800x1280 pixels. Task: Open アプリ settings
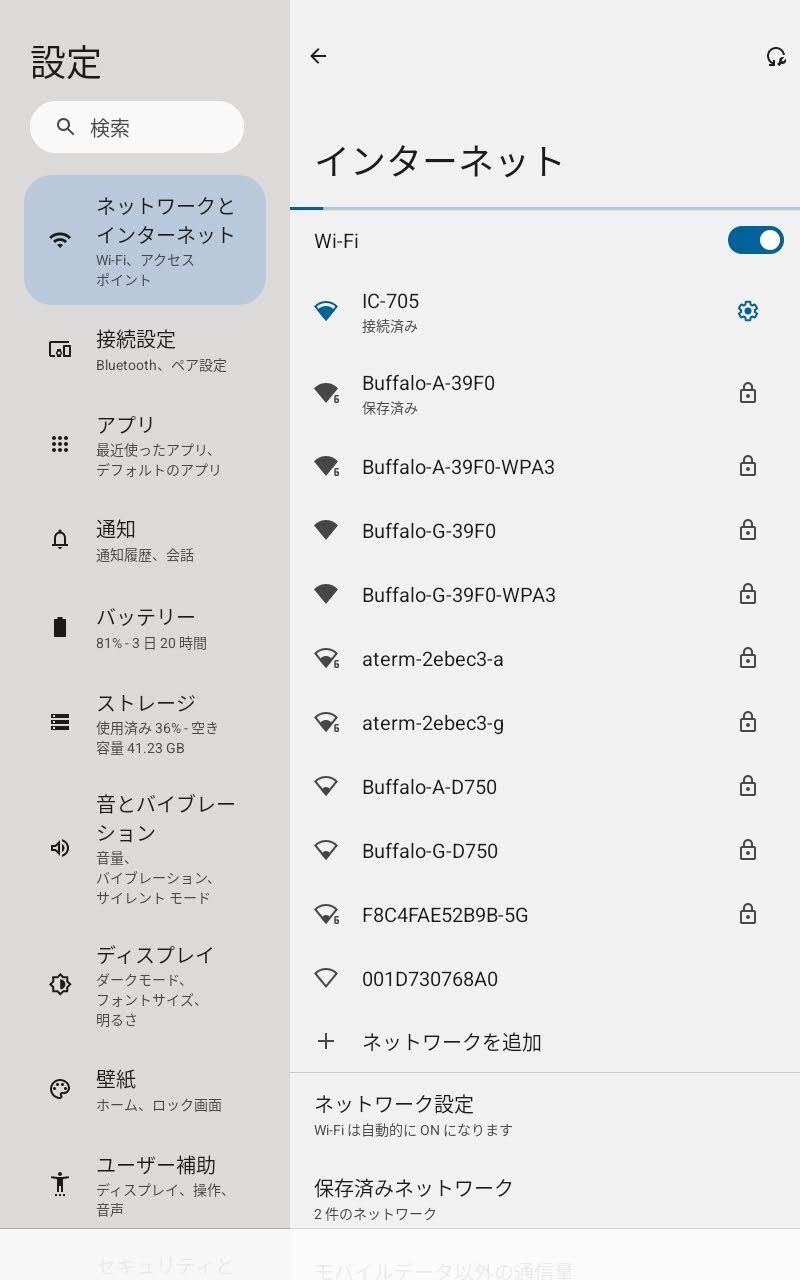point(145,445)
